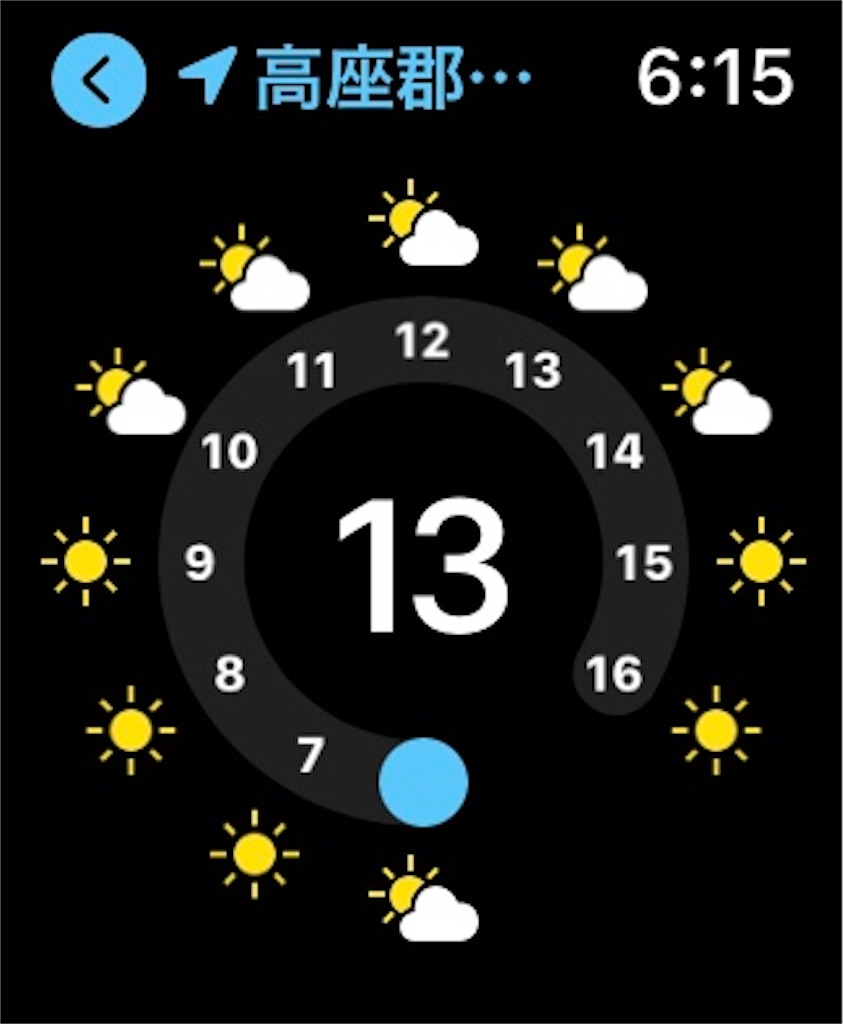
Task: Tap the large 13 in the center
Action: (424, 567)
